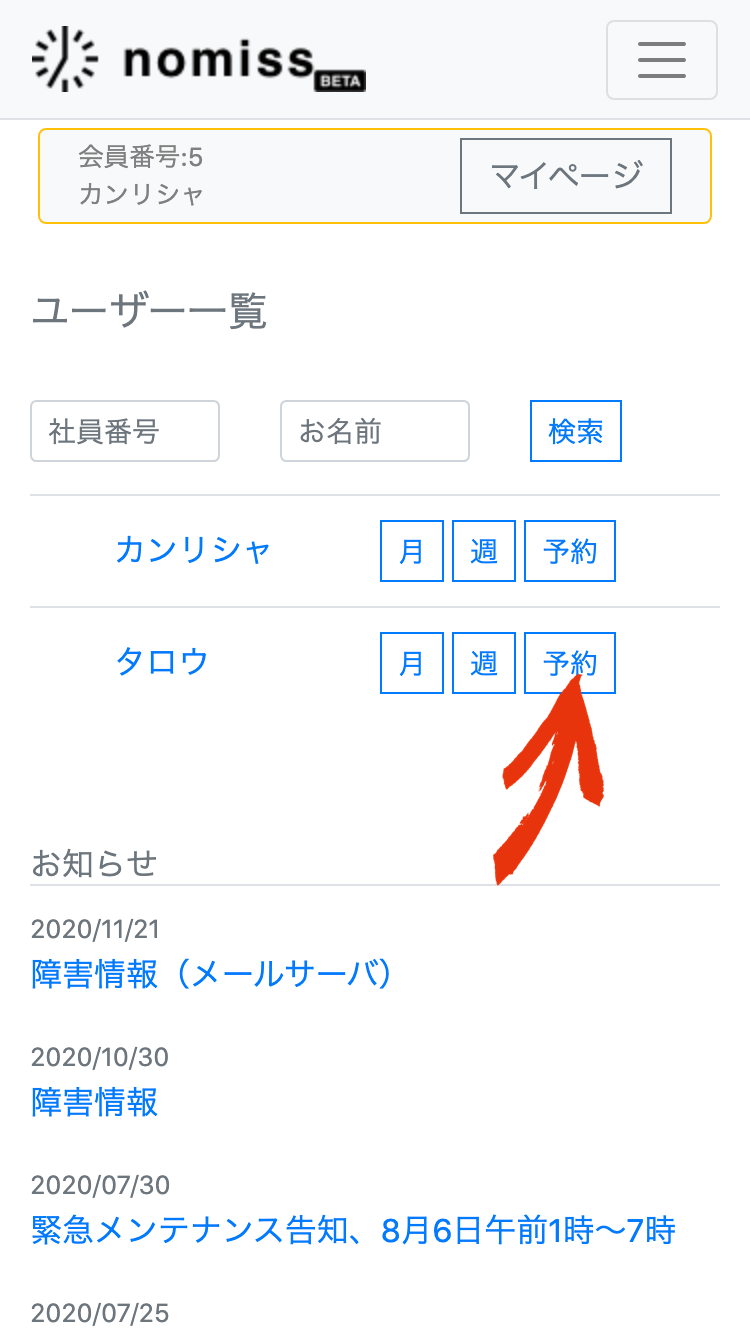Open 週 view for タロウ

(x=484, y=663)
